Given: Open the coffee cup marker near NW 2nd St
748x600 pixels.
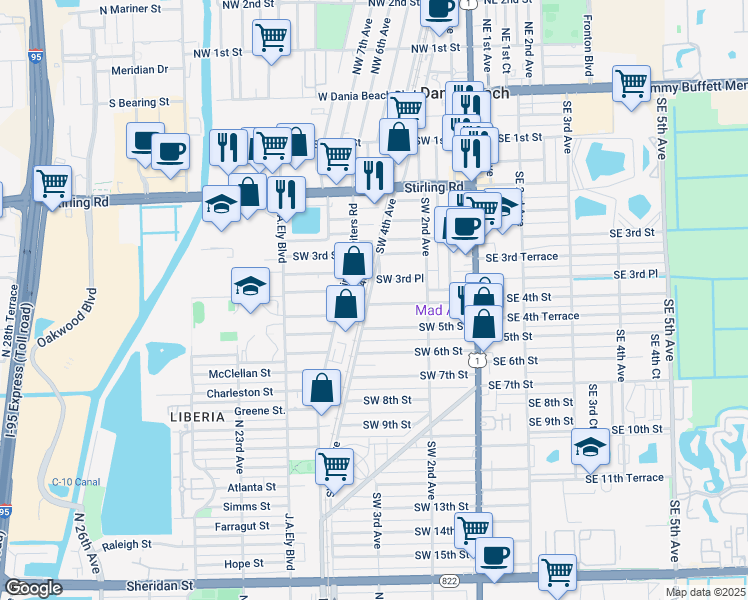Looking at the screenshot, I should point(439,9).
